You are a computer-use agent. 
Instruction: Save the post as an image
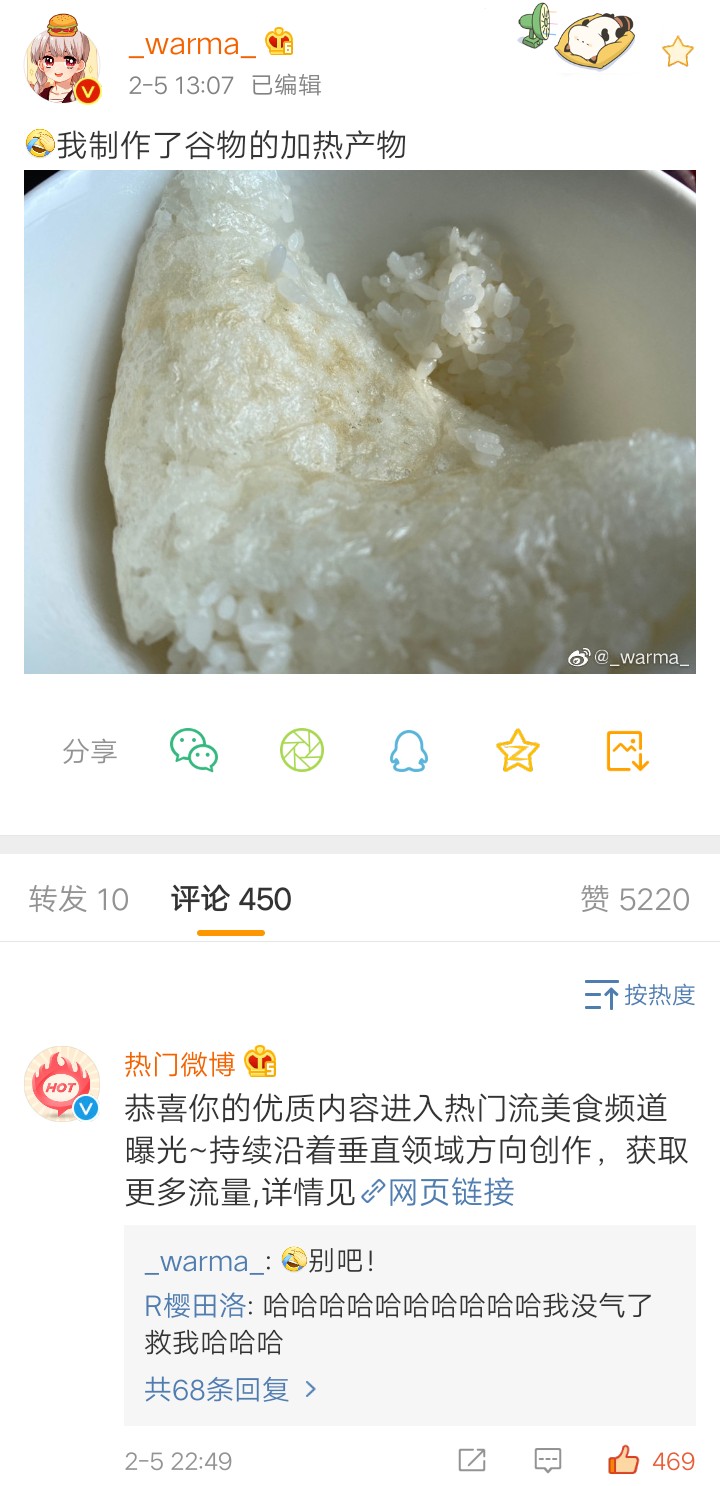(628, 750)
